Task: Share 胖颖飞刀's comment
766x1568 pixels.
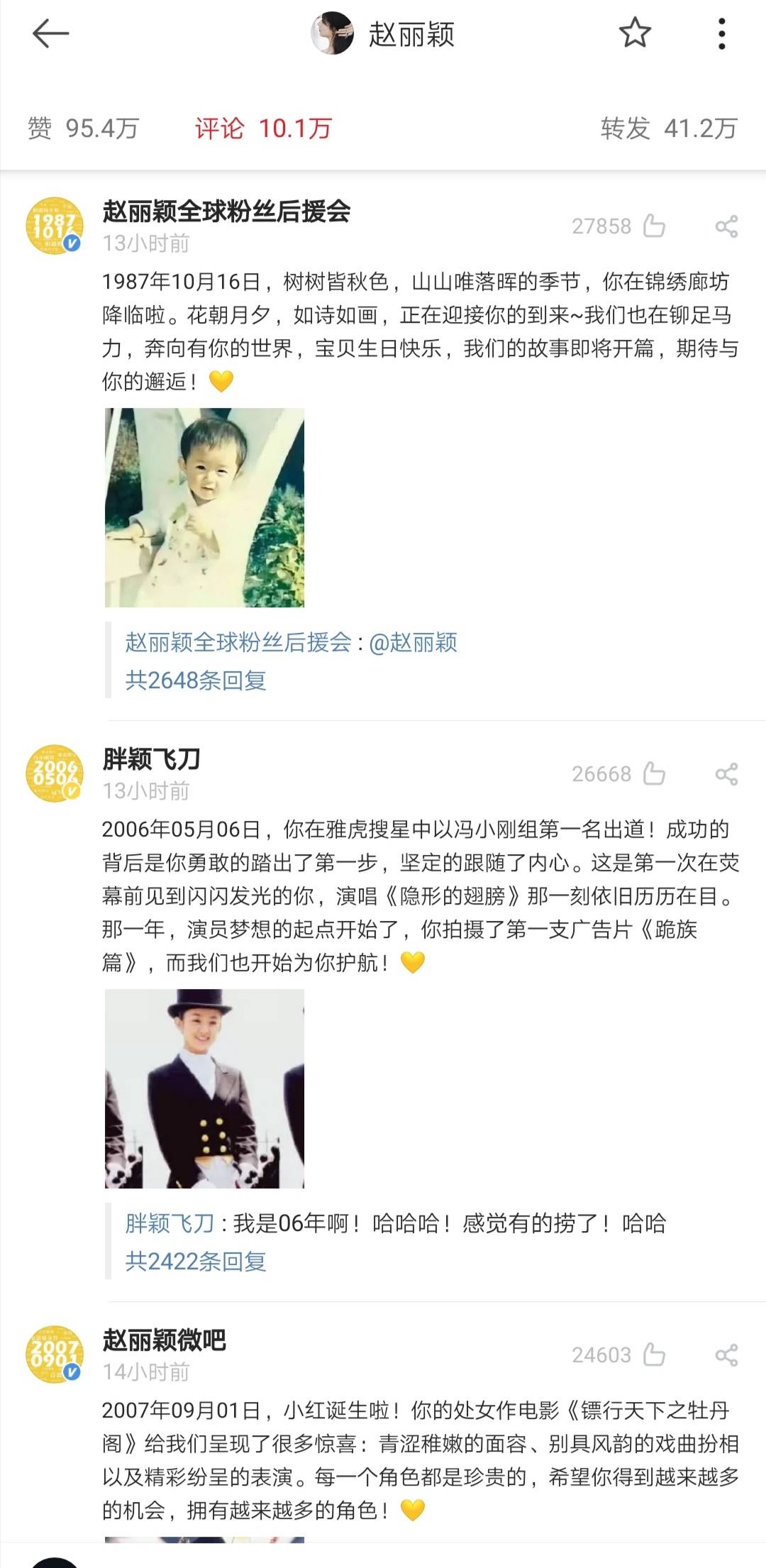Action: (x=726, y=774)
